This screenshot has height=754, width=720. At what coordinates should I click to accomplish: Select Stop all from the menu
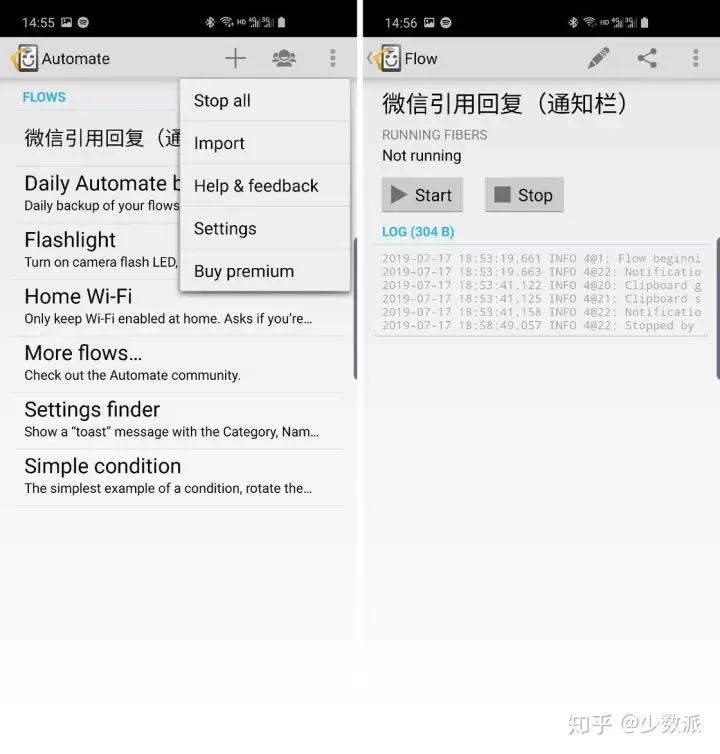pos(264,100)
